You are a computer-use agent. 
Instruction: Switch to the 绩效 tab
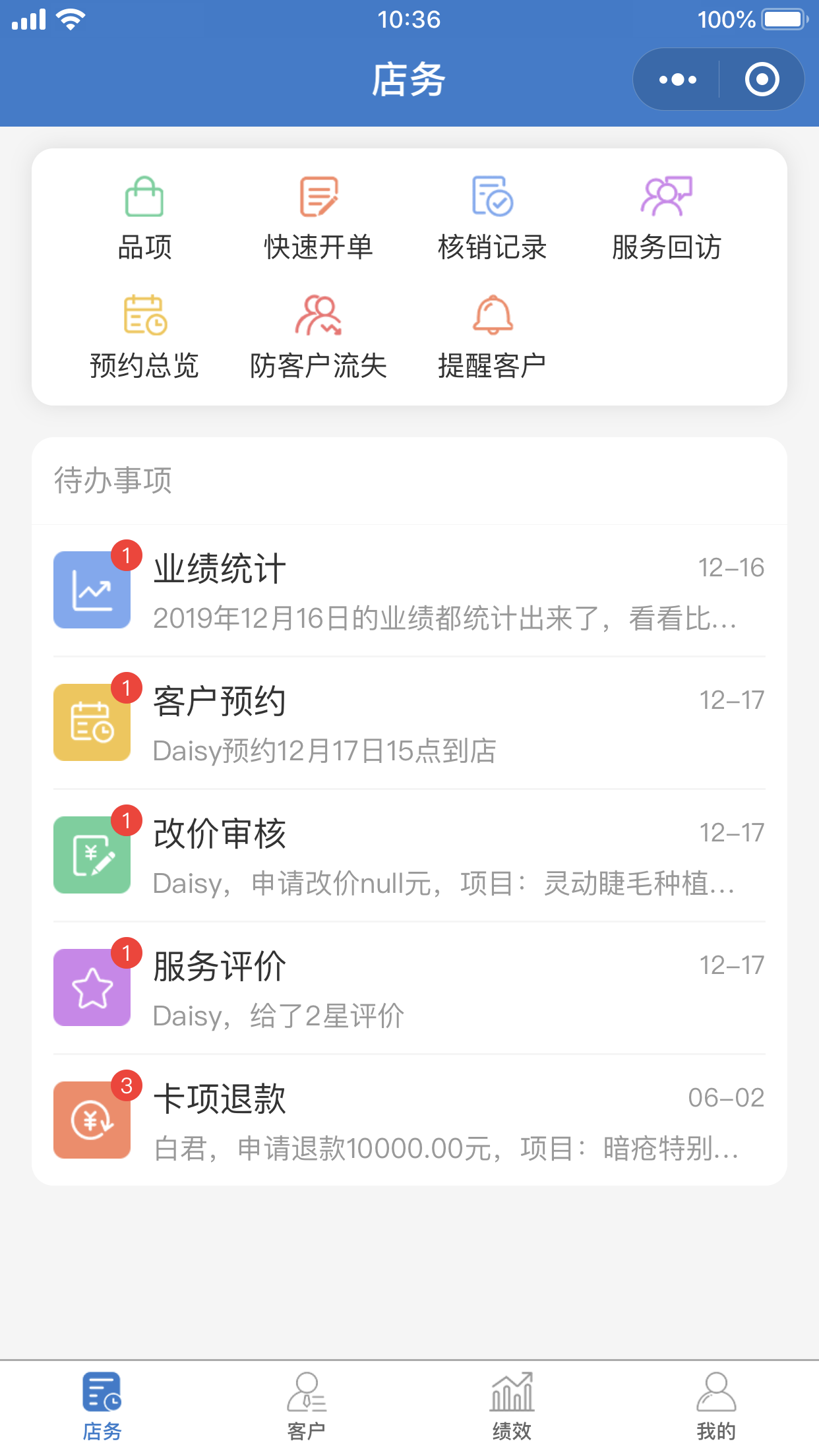512,1407
